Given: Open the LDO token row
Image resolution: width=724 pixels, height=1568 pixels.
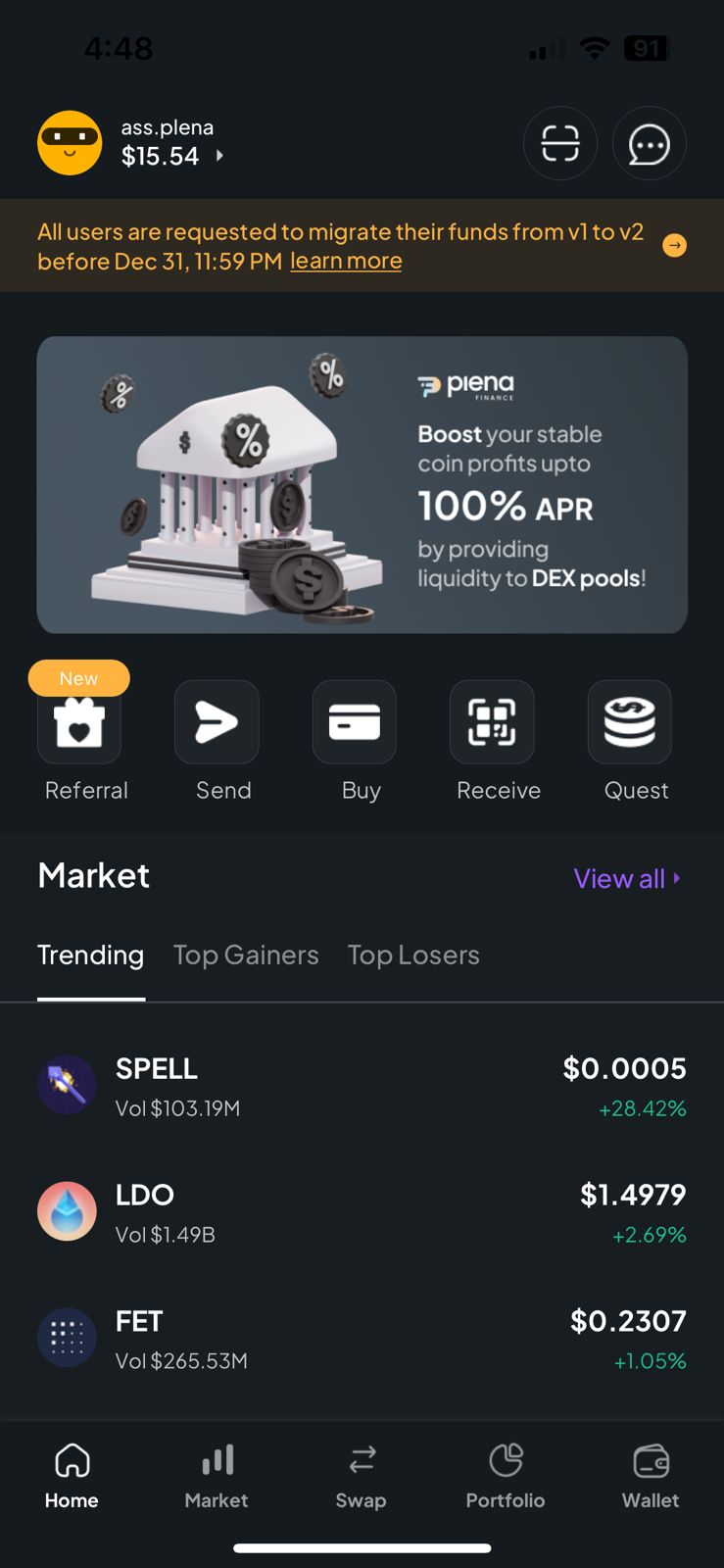Looking at the screenshot, I should (x=362, y=1212).
